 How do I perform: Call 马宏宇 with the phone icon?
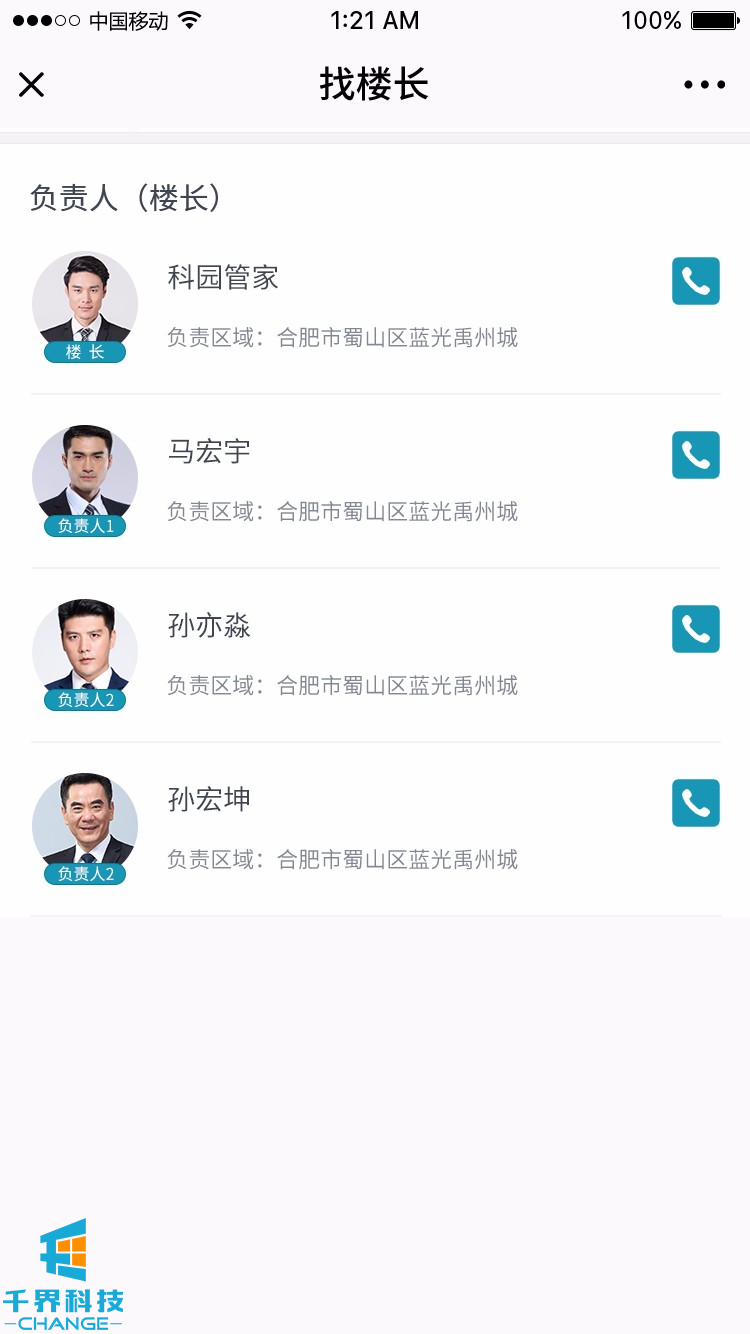click(x=696, y=455)
